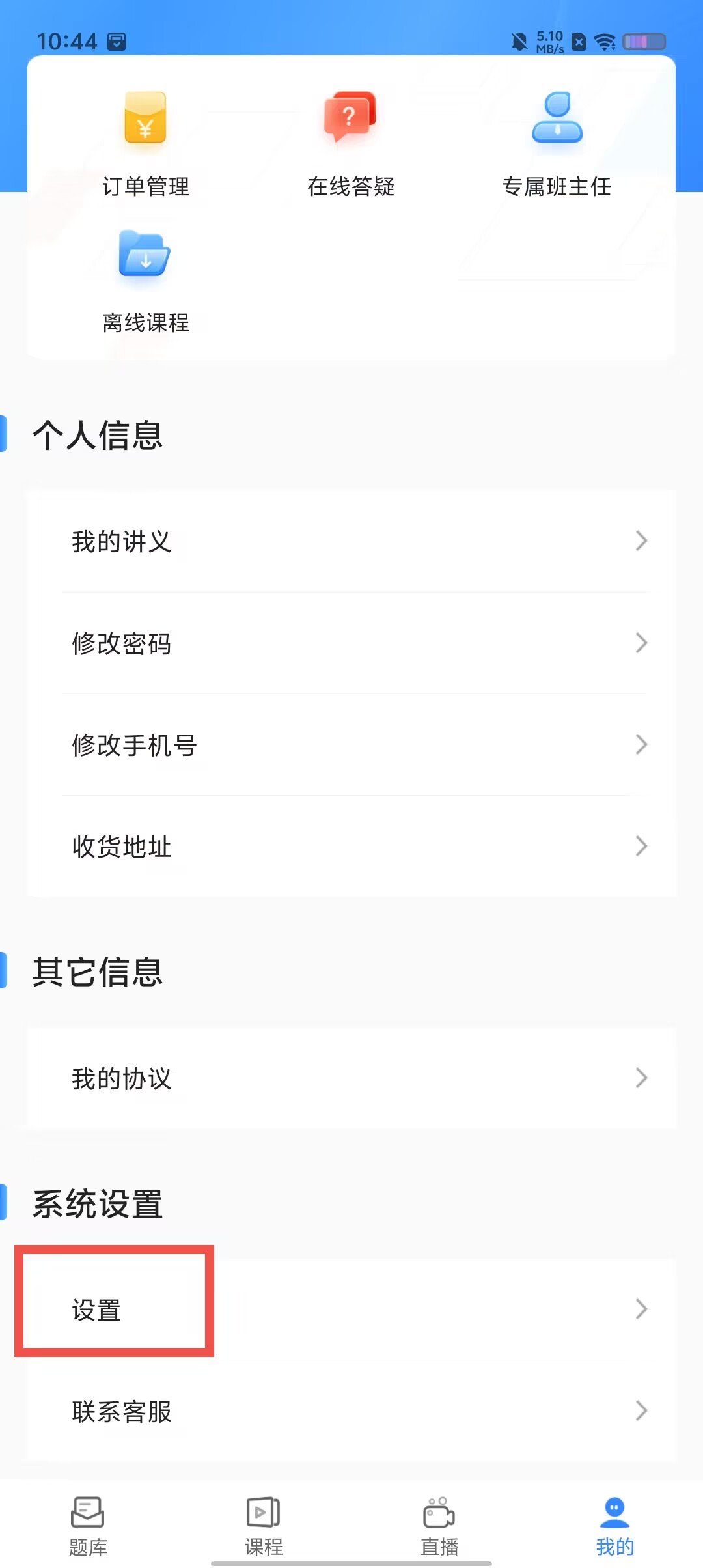Go to 修改密码 change password
703x1568 pixels.
[351, 643]
